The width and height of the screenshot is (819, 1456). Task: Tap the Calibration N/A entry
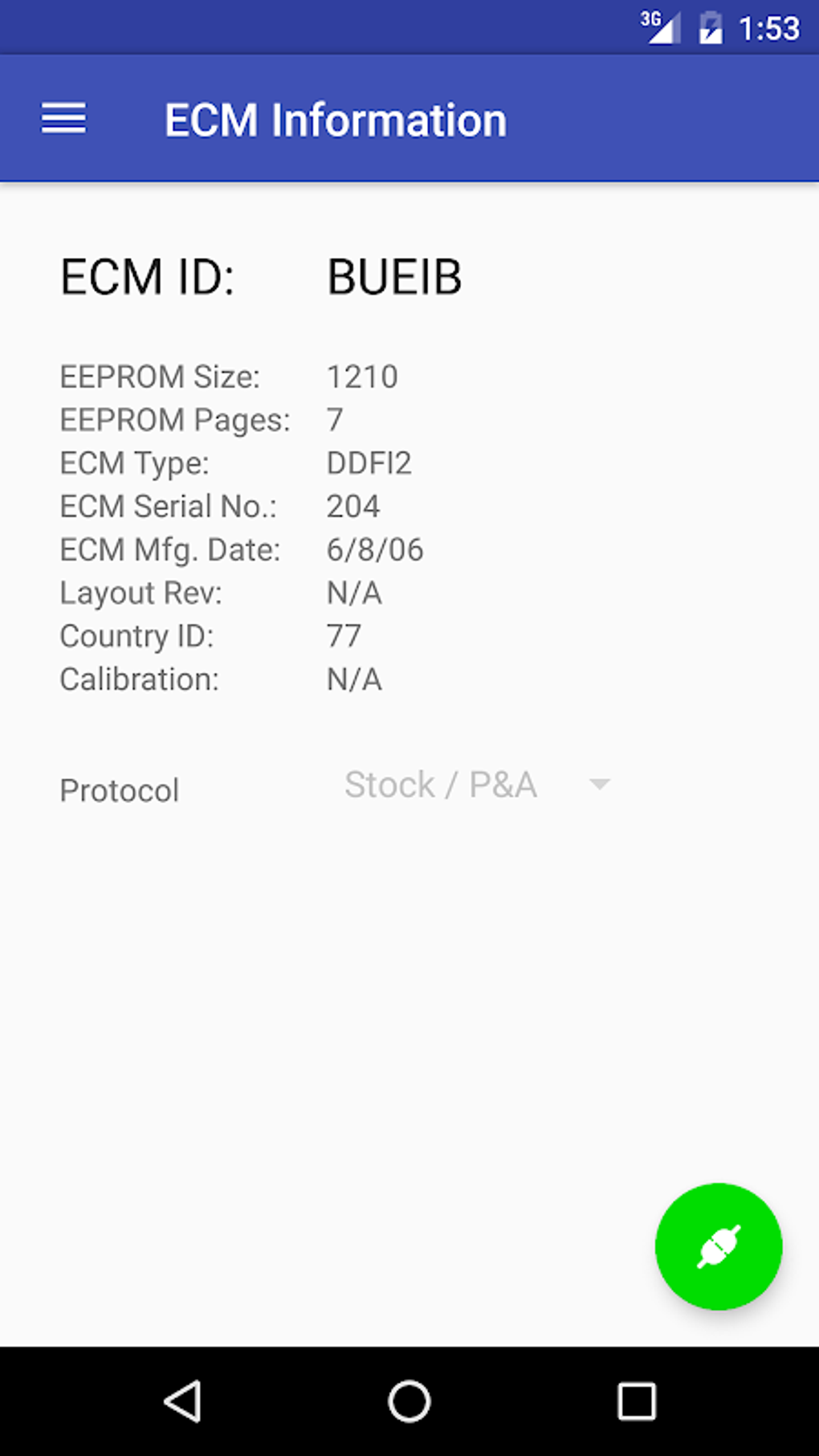click(x=354, y=679)
